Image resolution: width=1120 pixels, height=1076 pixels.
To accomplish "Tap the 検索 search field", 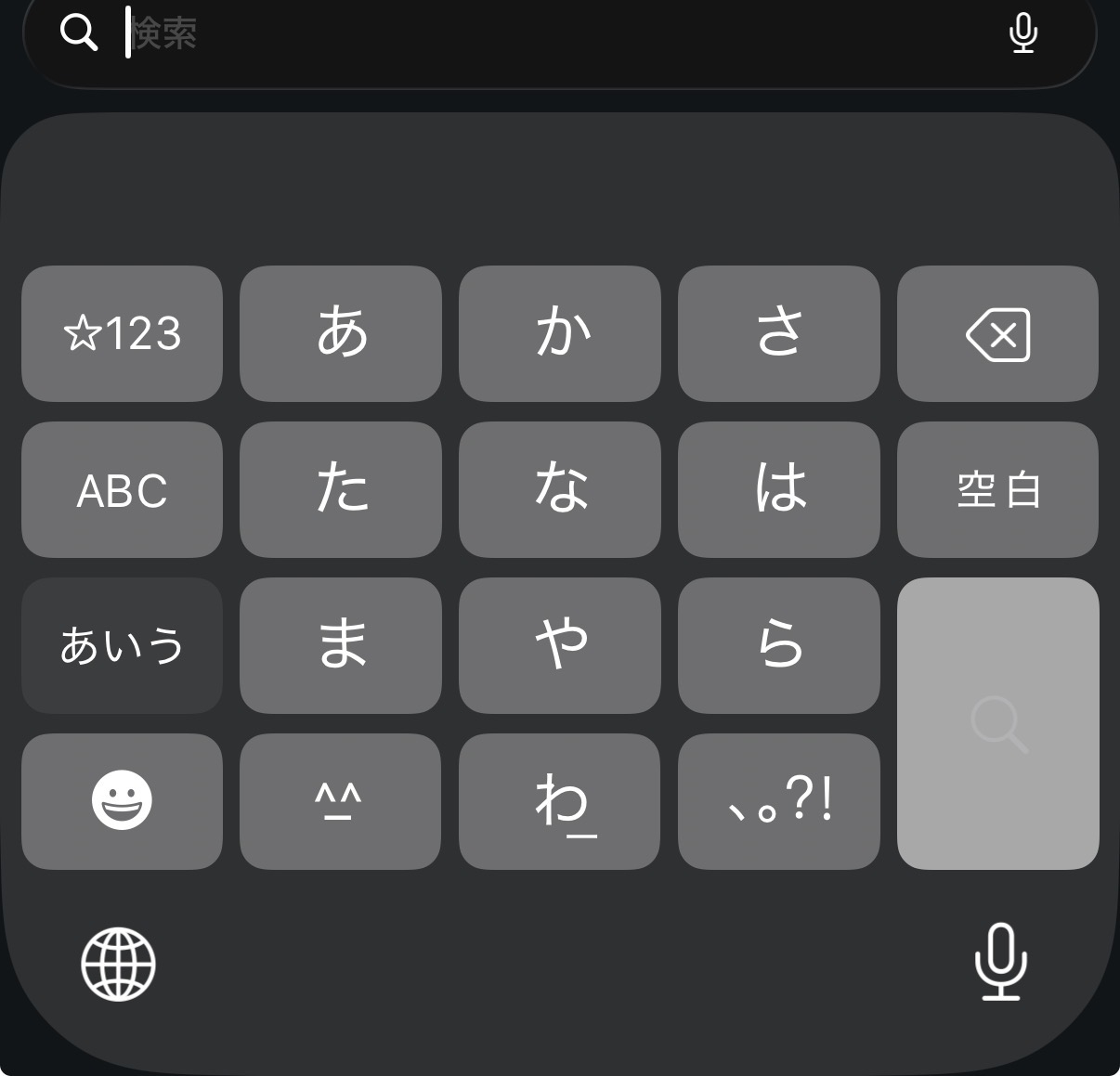I will [x=557, y=35].
